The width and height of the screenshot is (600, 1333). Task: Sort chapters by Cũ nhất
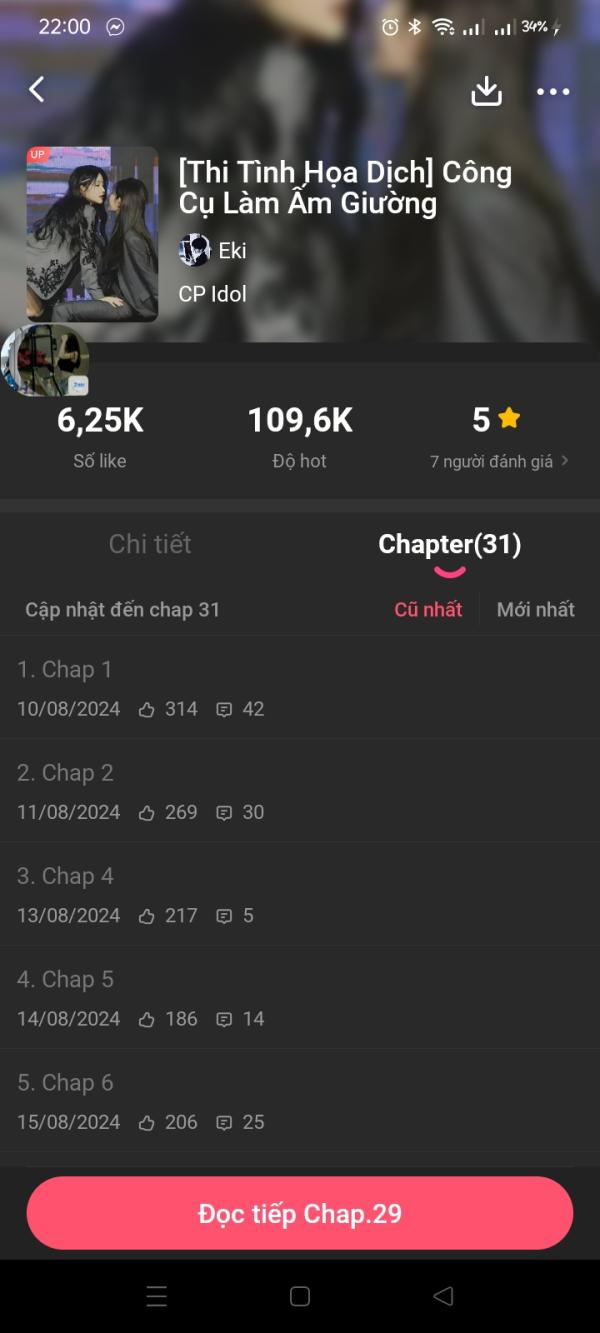tap(428, 609)
